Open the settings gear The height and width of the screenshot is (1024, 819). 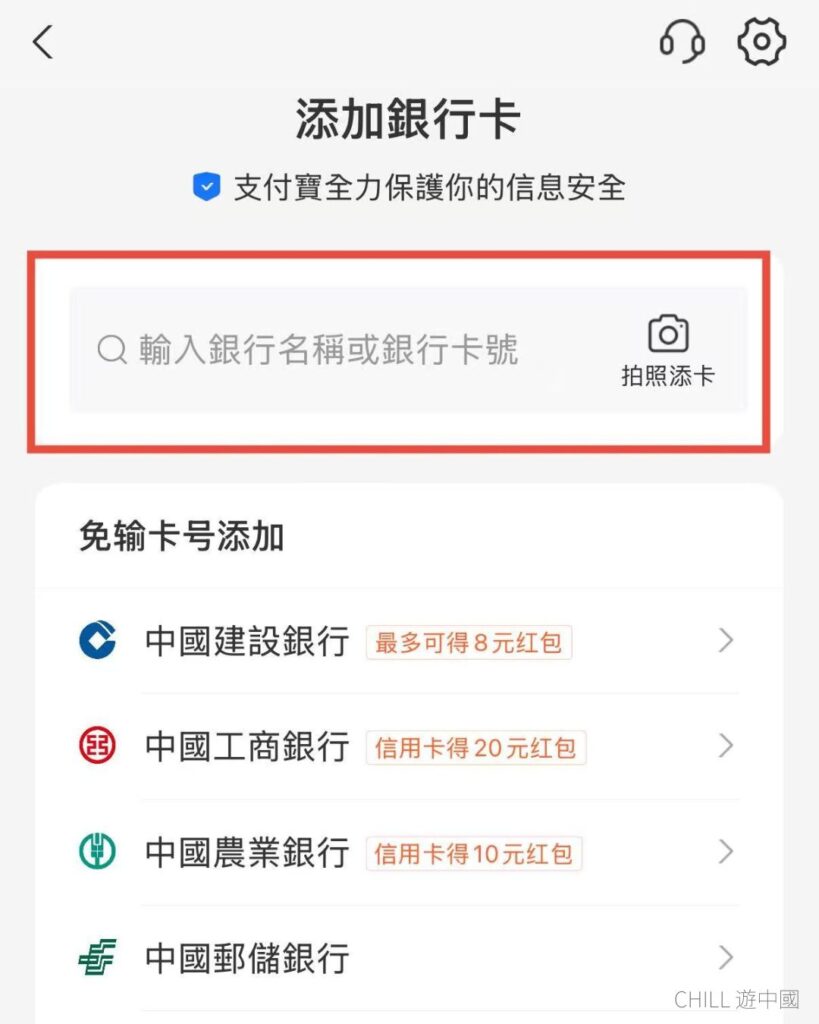pos(761,42)
